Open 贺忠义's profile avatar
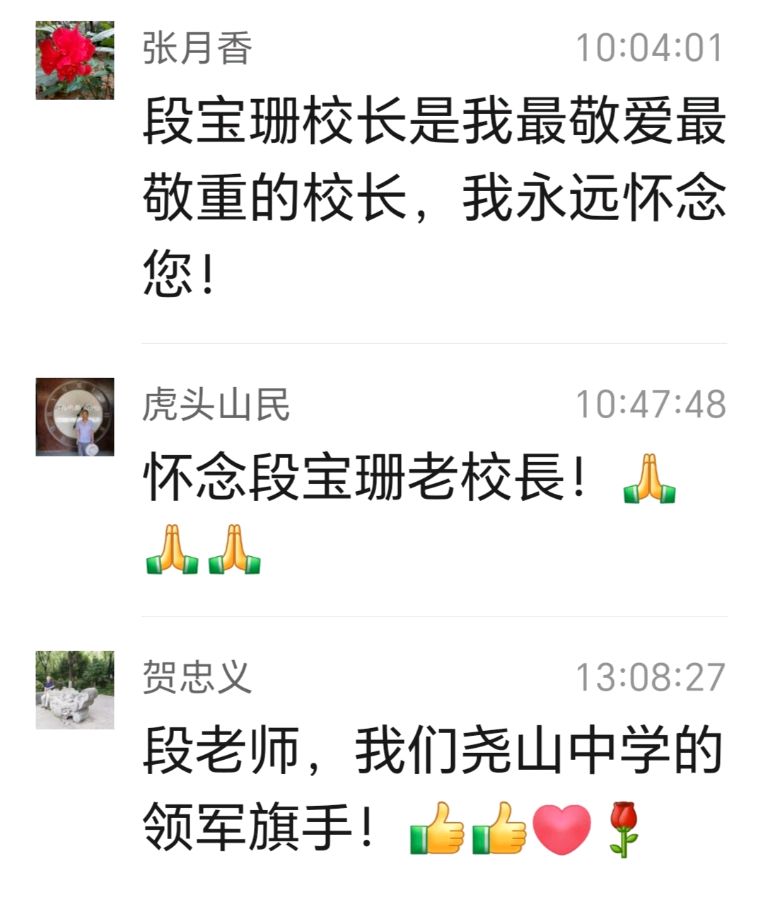Image resolution: width=763 pixels, height=900 pixels. click(75, 690)
